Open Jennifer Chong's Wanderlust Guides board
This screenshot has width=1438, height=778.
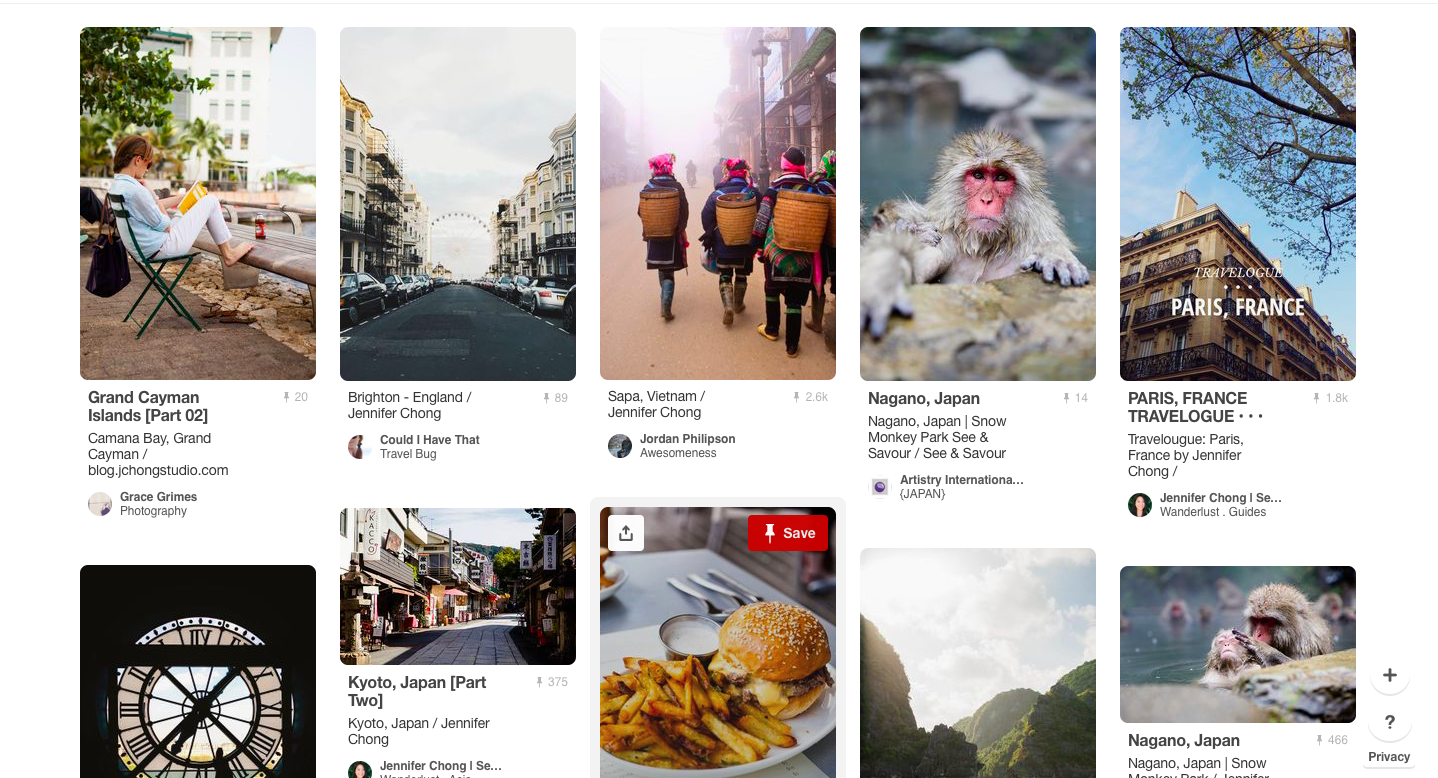[1212, 512]
